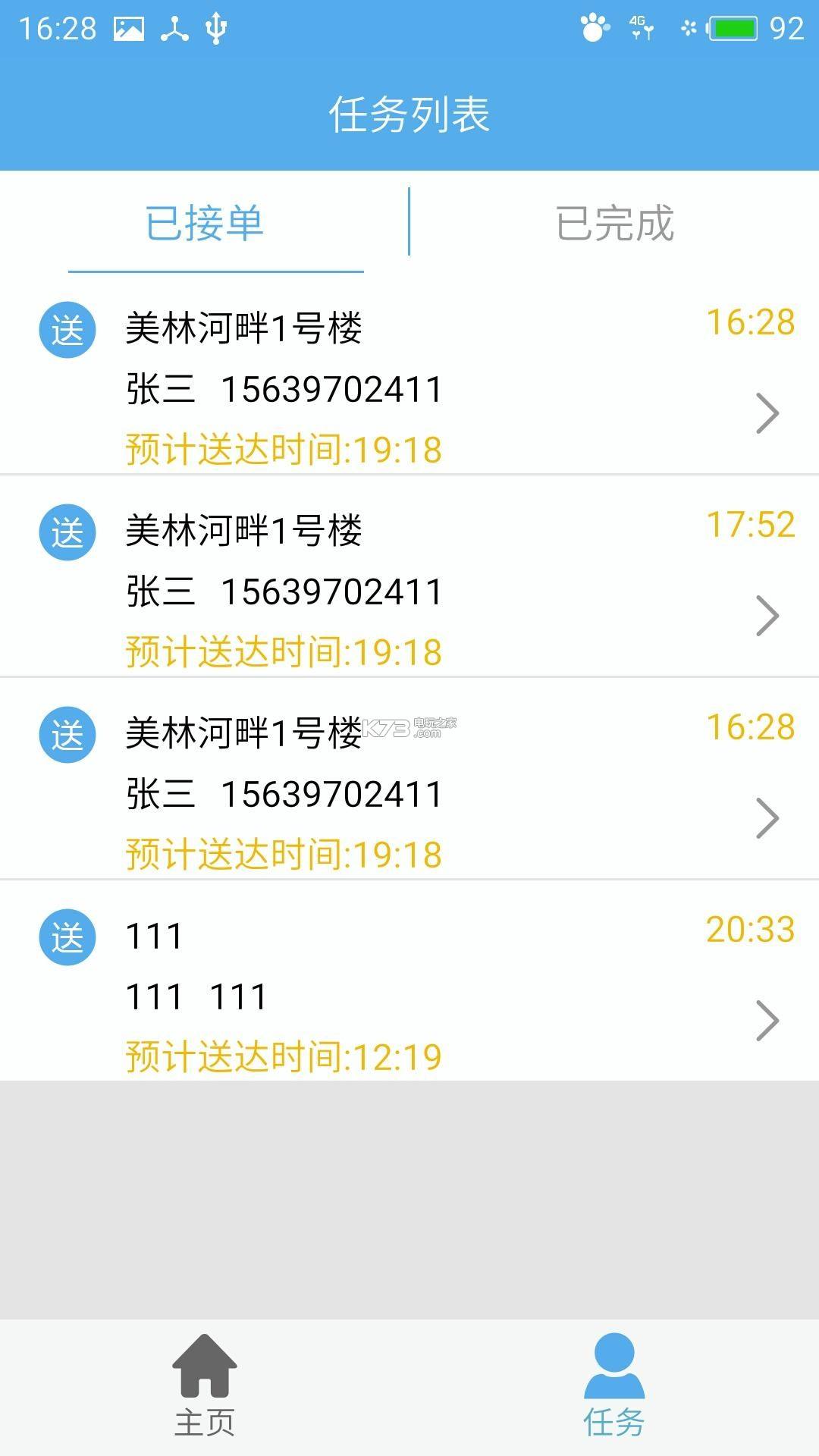819x1456 pixels.
Task: Tap the first 送 delivery badge icon
Action: 67,327
